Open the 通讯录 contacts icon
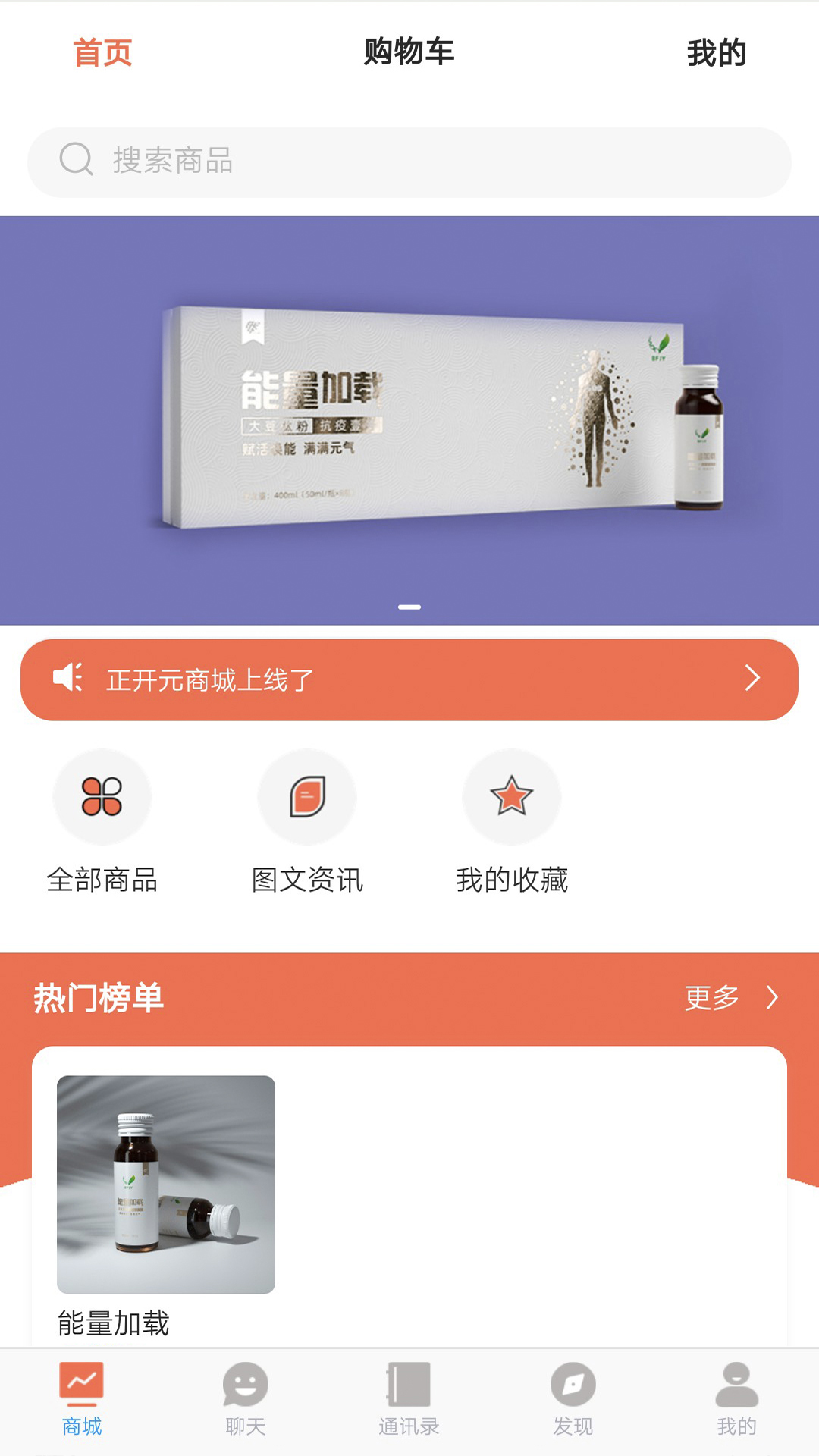The image size is (819, 1456). click(409, 1385)
